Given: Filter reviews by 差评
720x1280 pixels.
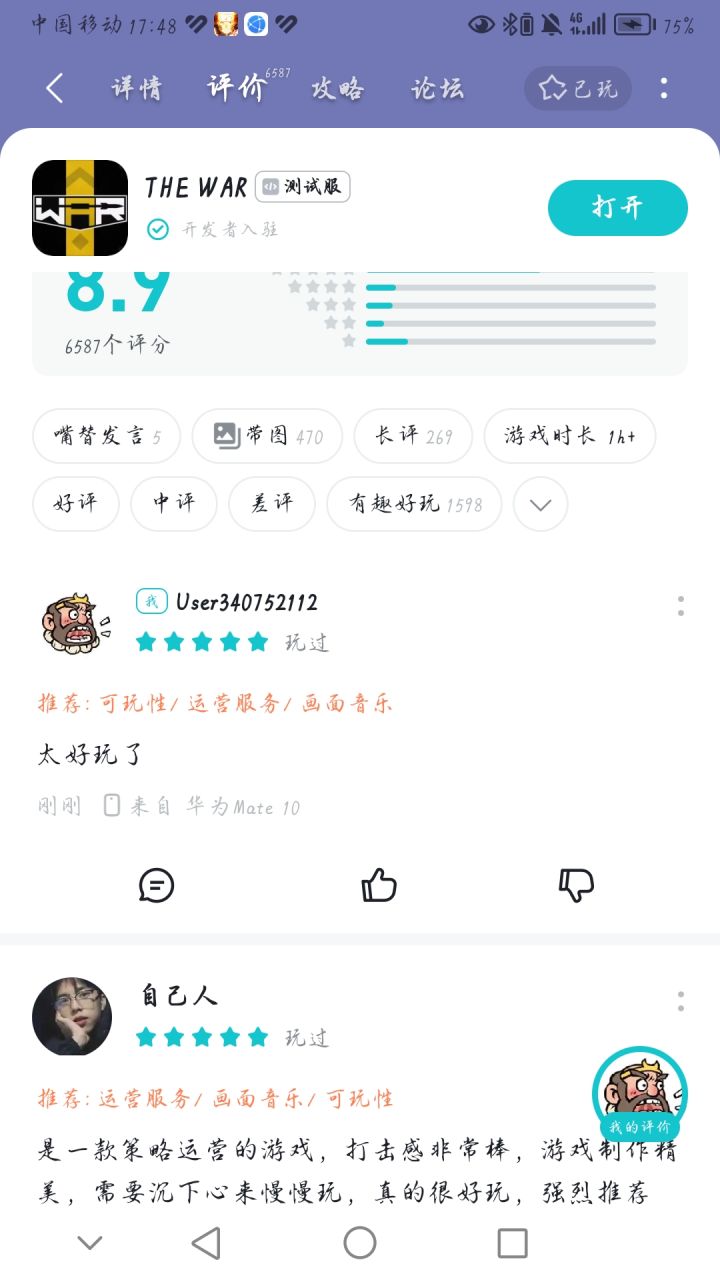Looking at the screenshot, I should (x=272, y=504).
